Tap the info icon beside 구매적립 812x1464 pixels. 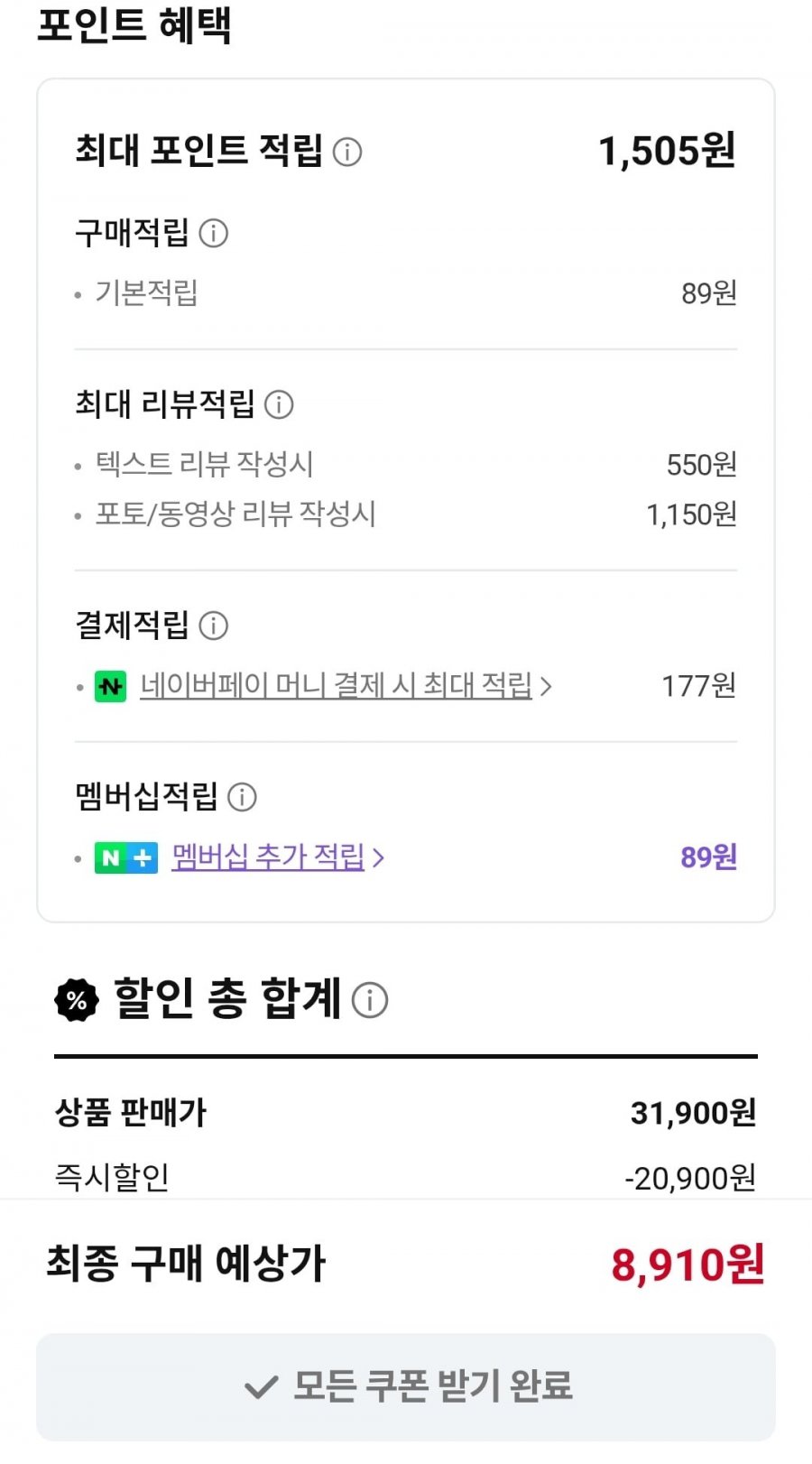point(214,233)
